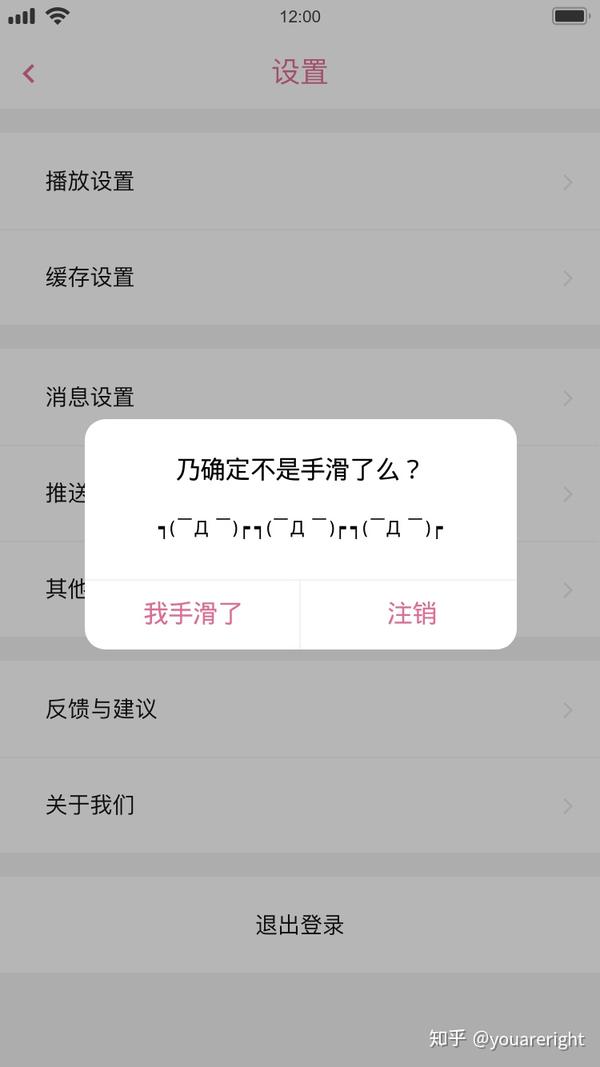Open 播放设置 row
Viewport: 600px width, 1067px height.
[300, 182]
